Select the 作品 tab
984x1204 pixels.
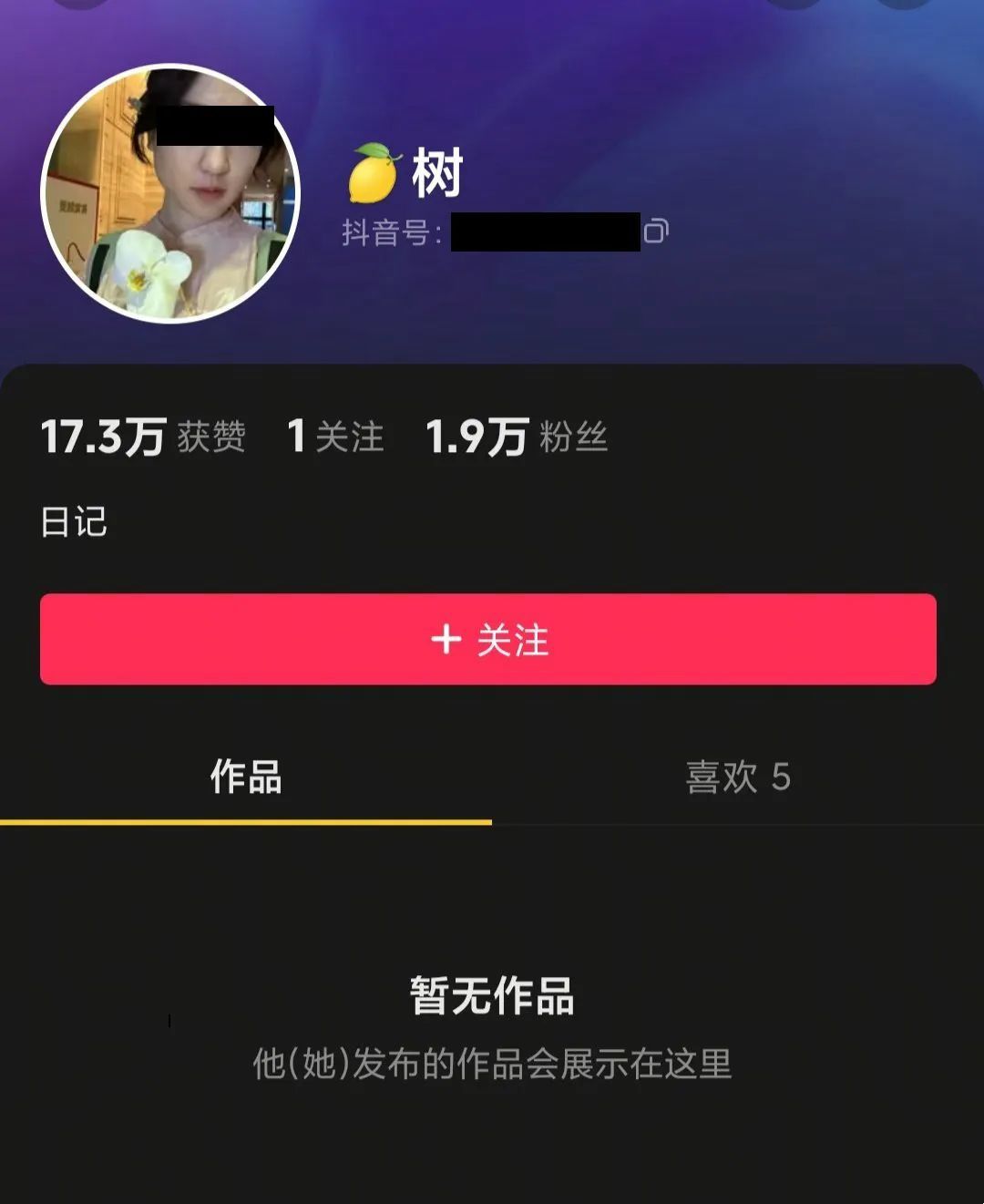pyautogui.click(x=246, y=777)
